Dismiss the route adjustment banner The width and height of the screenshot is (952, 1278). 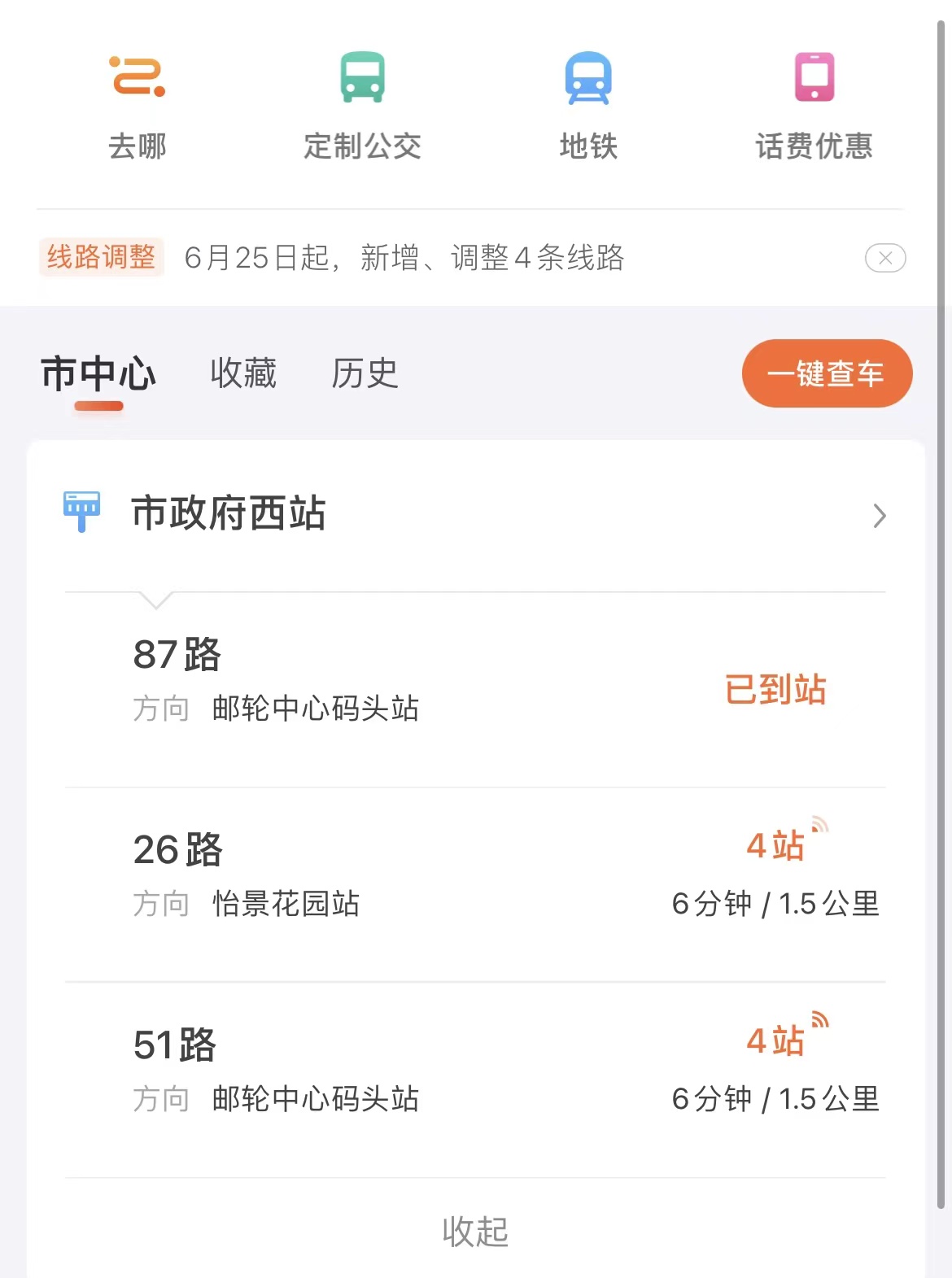pyautogui.click(x=884, y=258)
